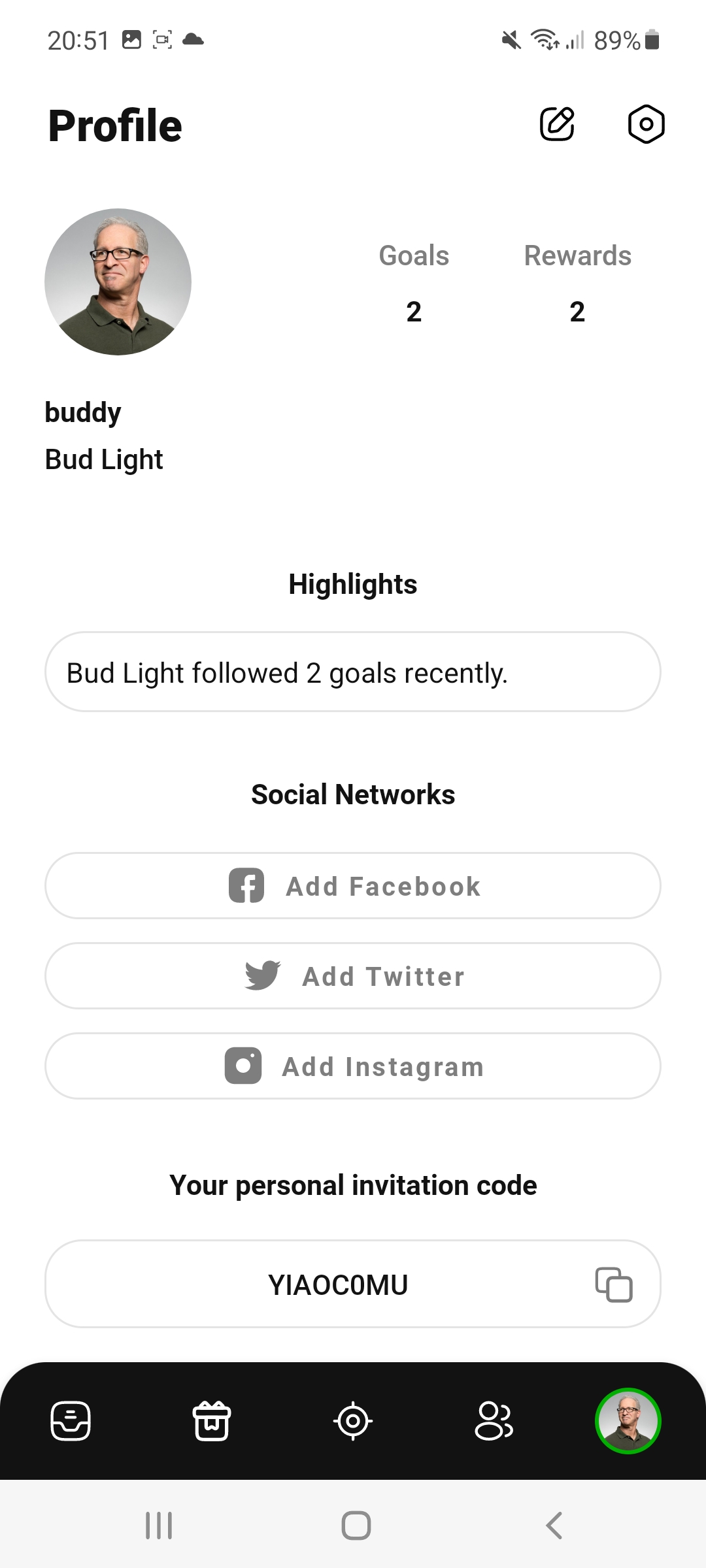Add Instagram to social networks
This screenshot has width=706, height=1568.
click(x=353, y=1066)
